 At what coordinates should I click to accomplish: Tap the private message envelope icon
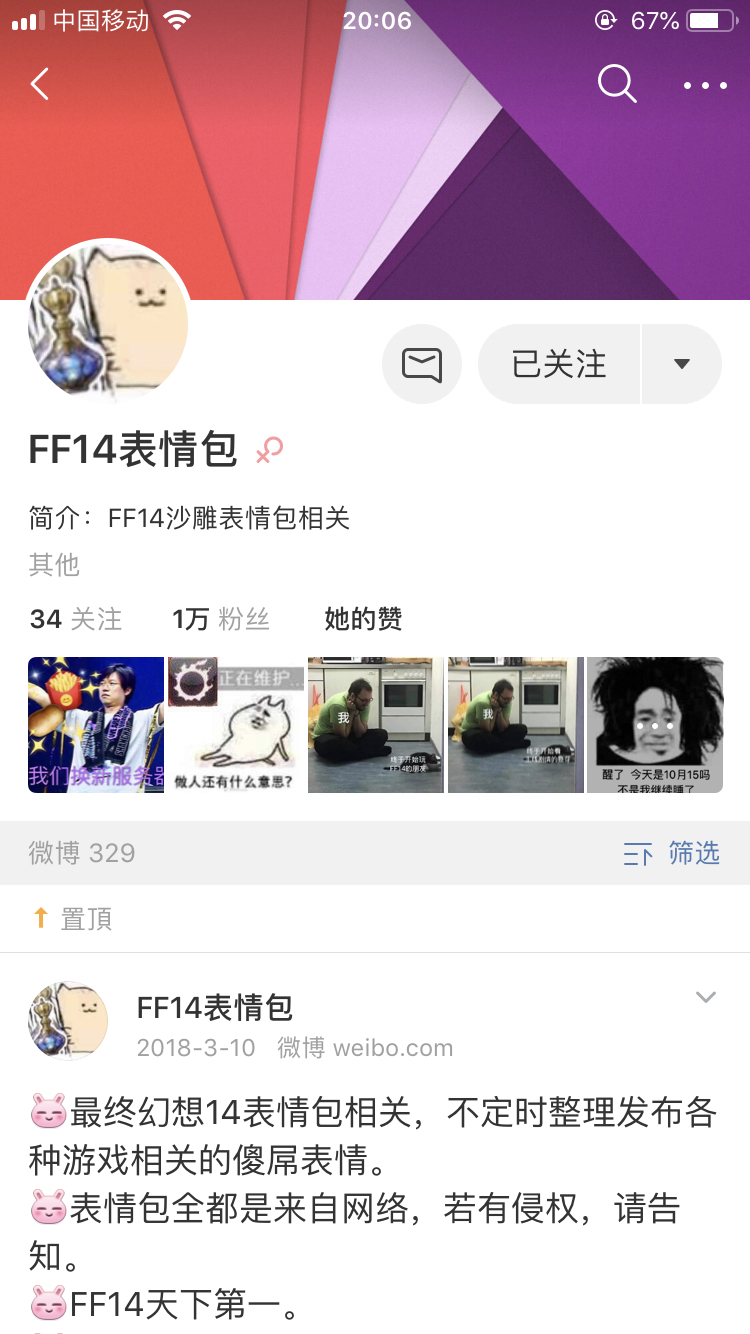click(x=422, y=364)
